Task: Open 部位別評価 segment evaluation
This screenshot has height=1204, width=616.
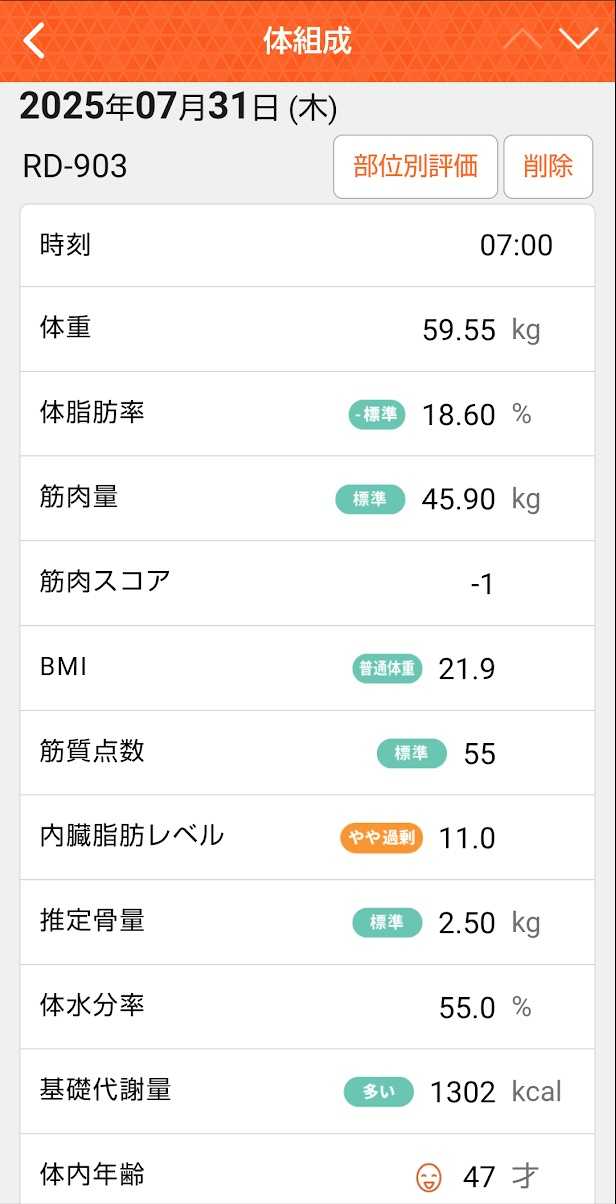Action: coord(415,167)
